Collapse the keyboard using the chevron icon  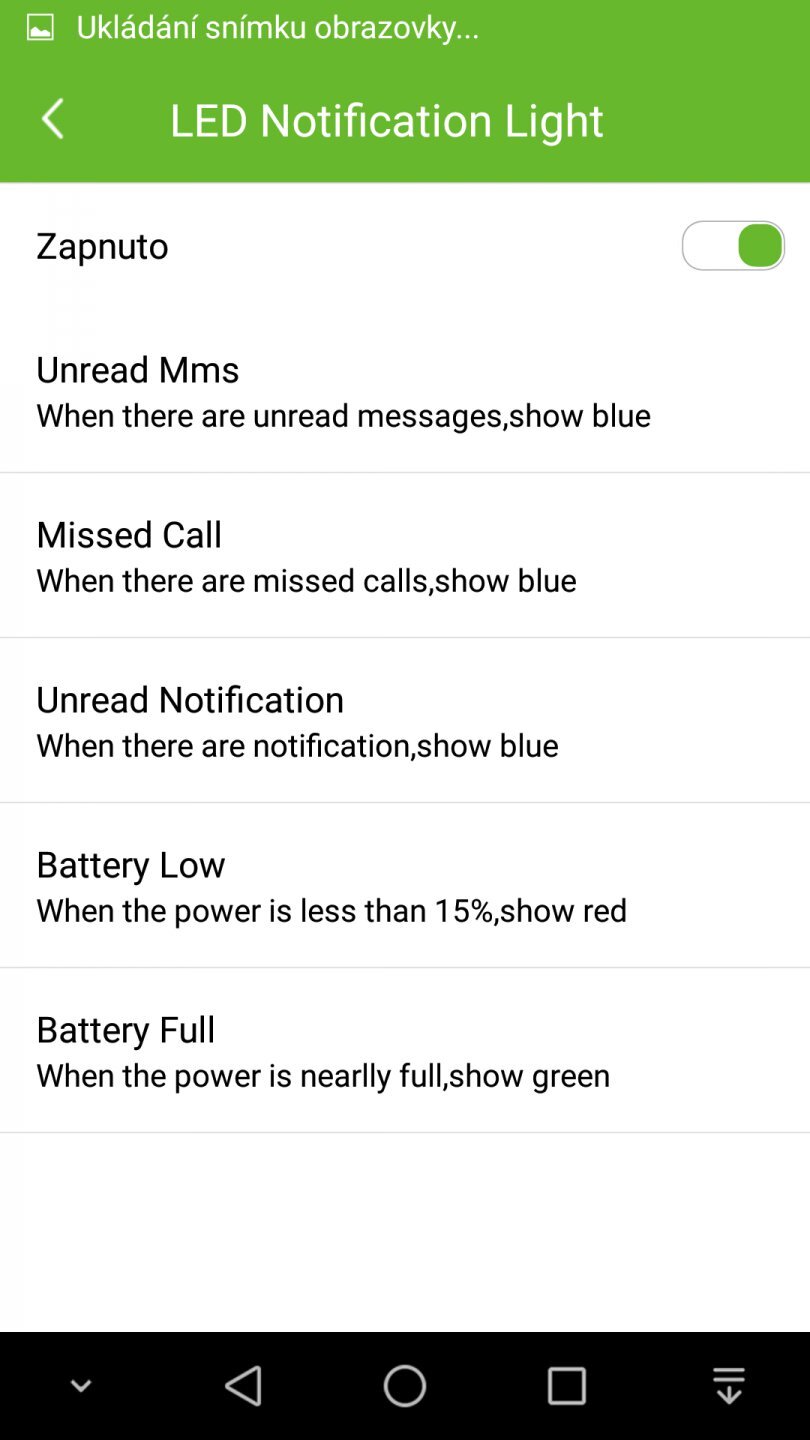(x=80, y=1386)
